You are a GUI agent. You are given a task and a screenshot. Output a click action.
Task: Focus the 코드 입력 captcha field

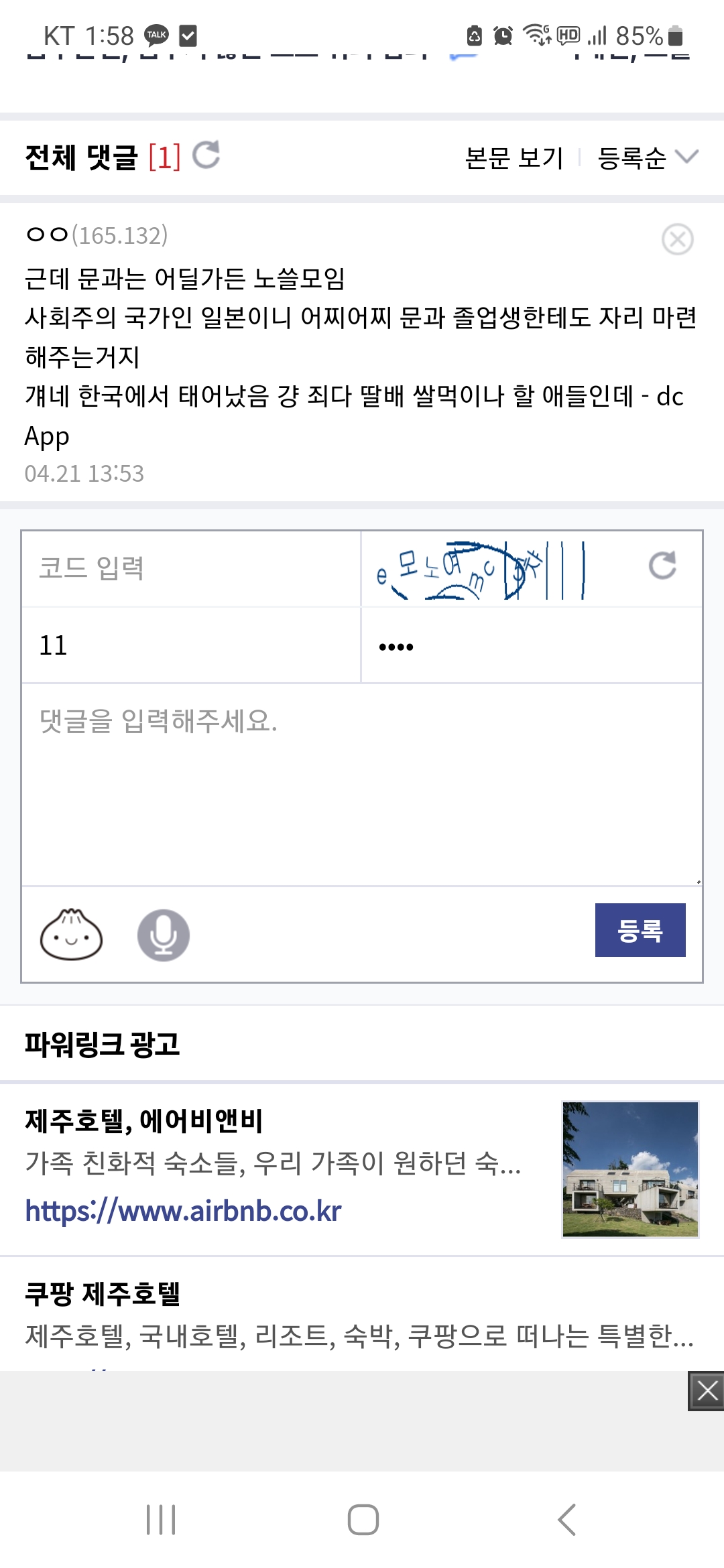point(191,569)
